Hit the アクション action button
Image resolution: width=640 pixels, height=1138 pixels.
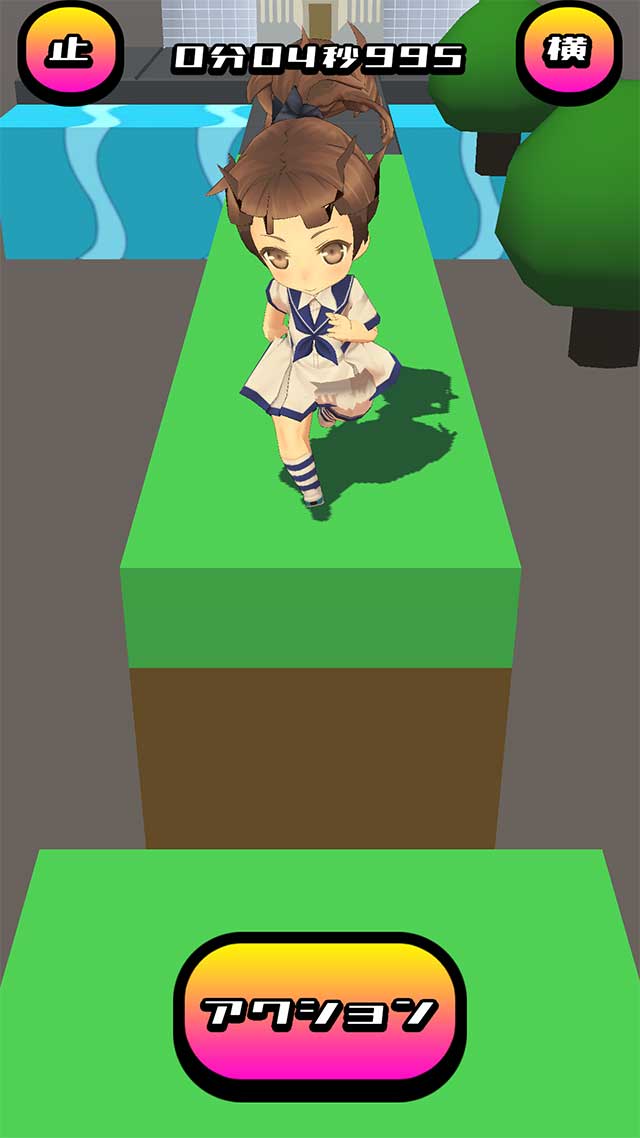tap(320, 1015)
